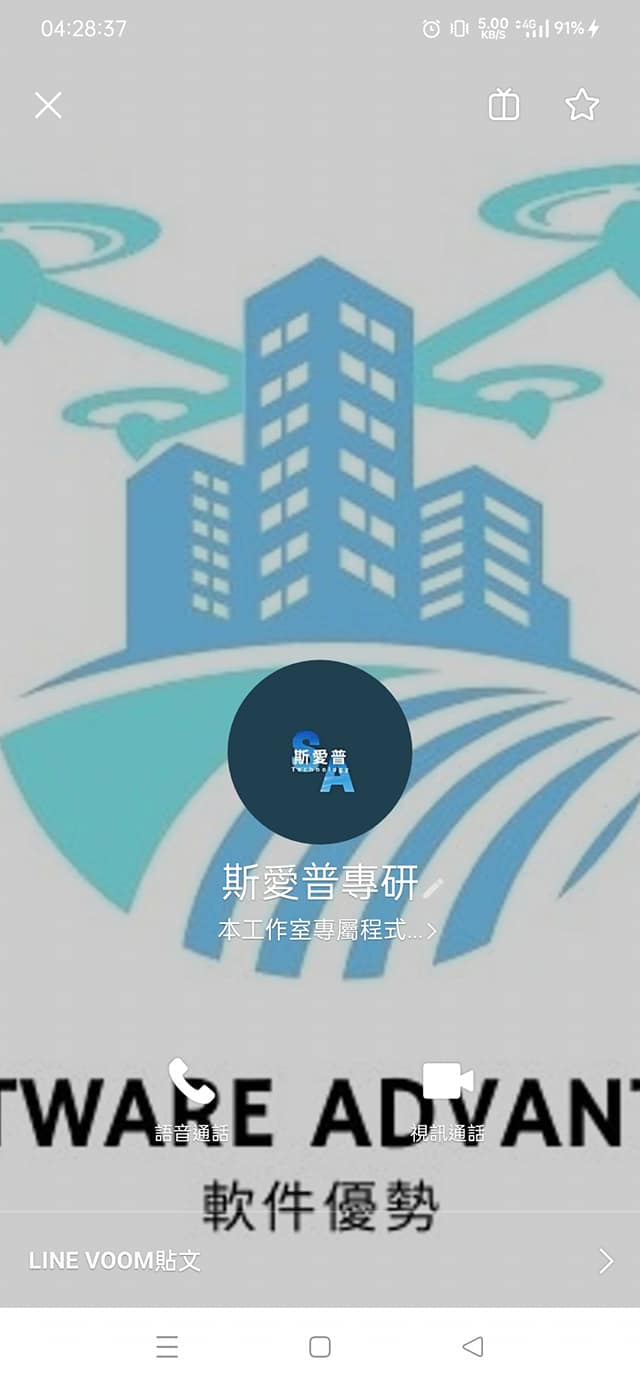
Task: Open the gift shop icon
Action: click(x=504, y=105)
